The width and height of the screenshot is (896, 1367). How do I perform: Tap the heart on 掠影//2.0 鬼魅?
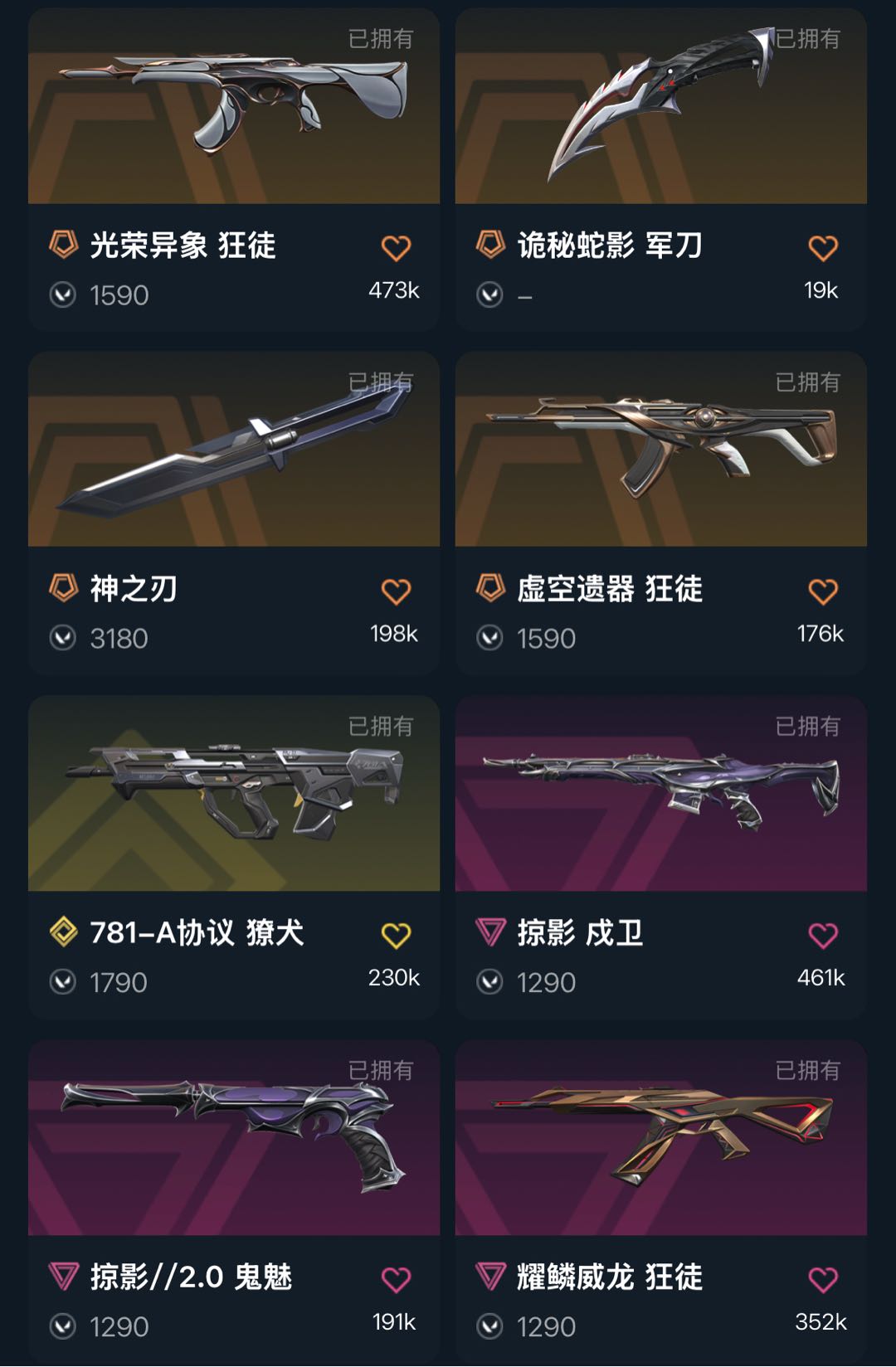tap(396, 1279)
